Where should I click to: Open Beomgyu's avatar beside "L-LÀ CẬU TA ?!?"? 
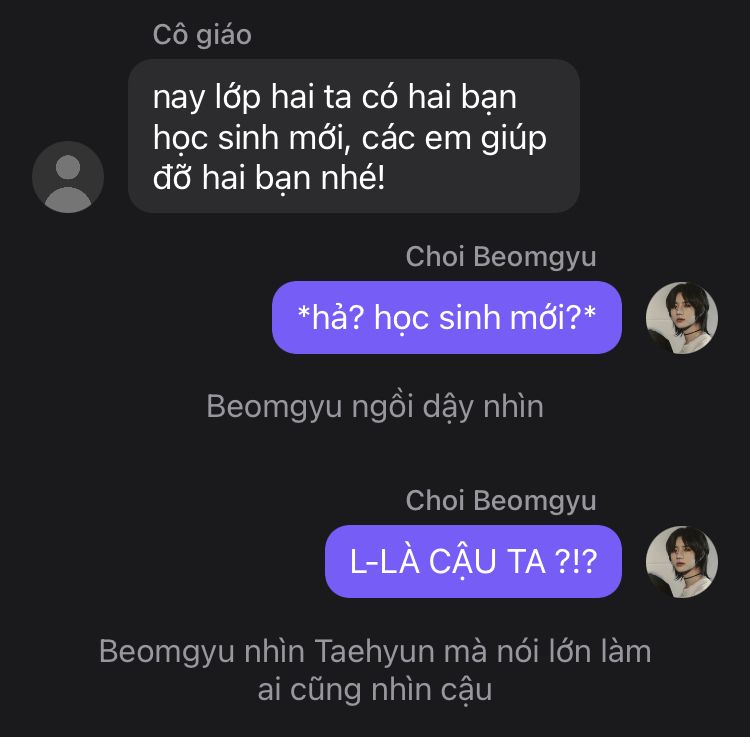(682, 562)
